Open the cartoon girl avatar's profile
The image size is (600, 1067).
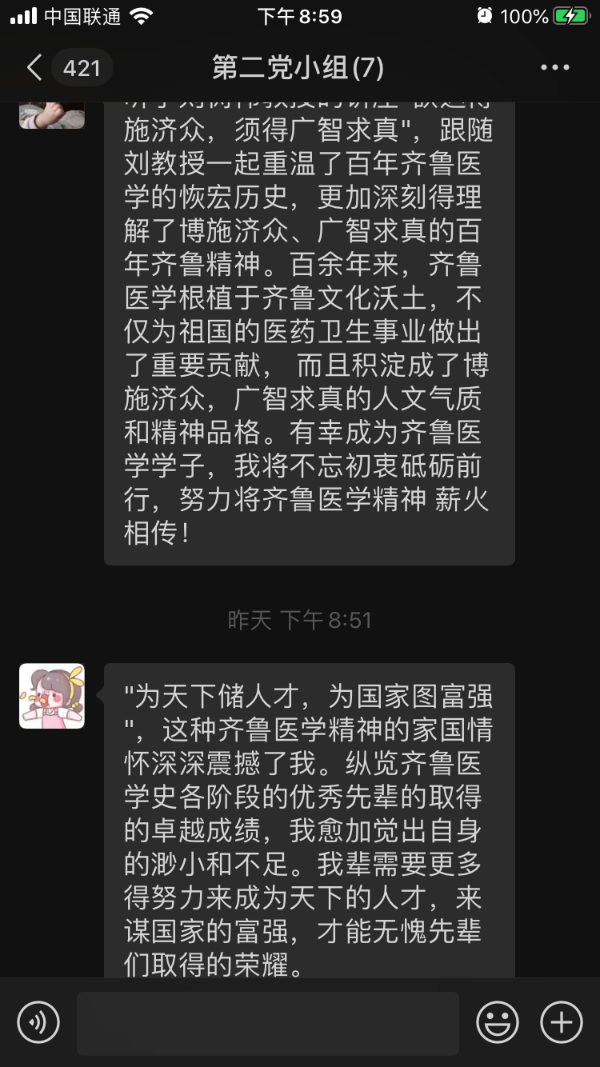tap(52, 696)
